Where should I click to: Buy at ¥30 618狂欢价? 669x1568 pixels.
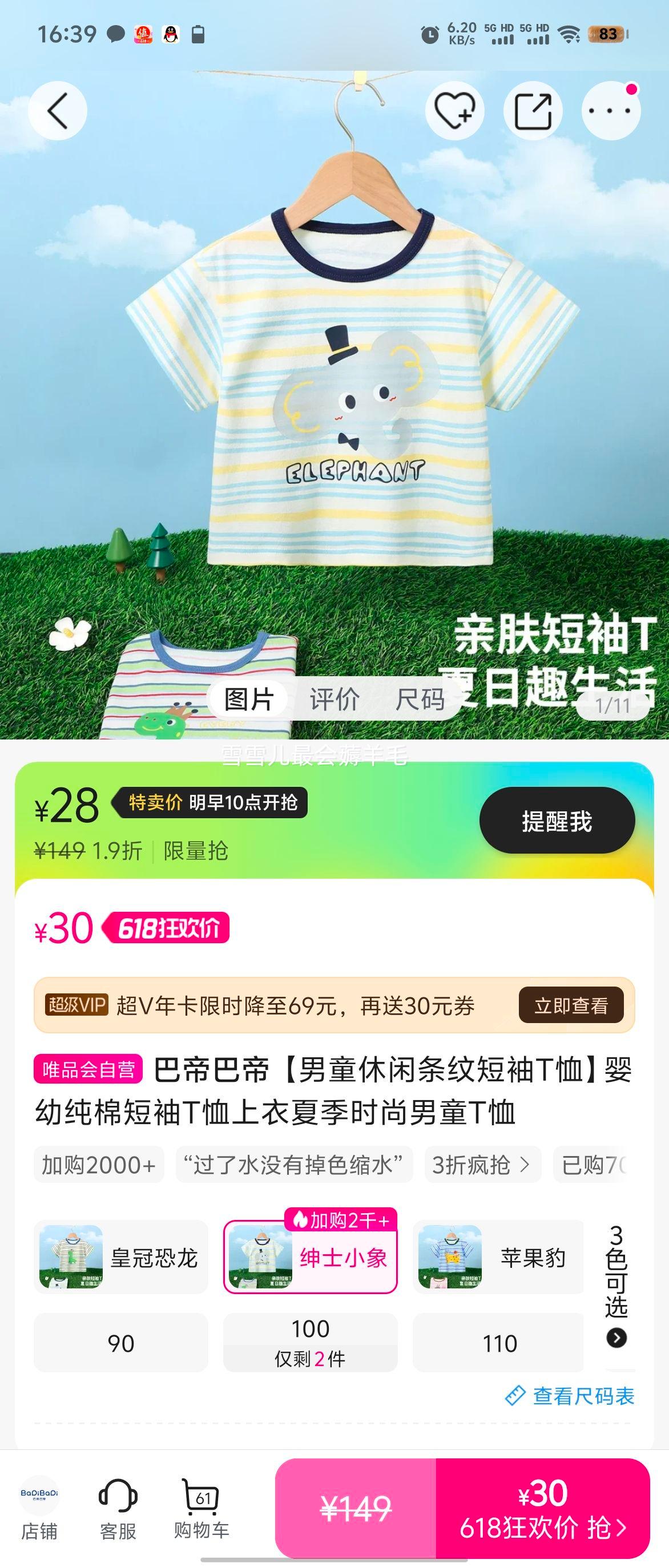click(x=542, y=1508)
